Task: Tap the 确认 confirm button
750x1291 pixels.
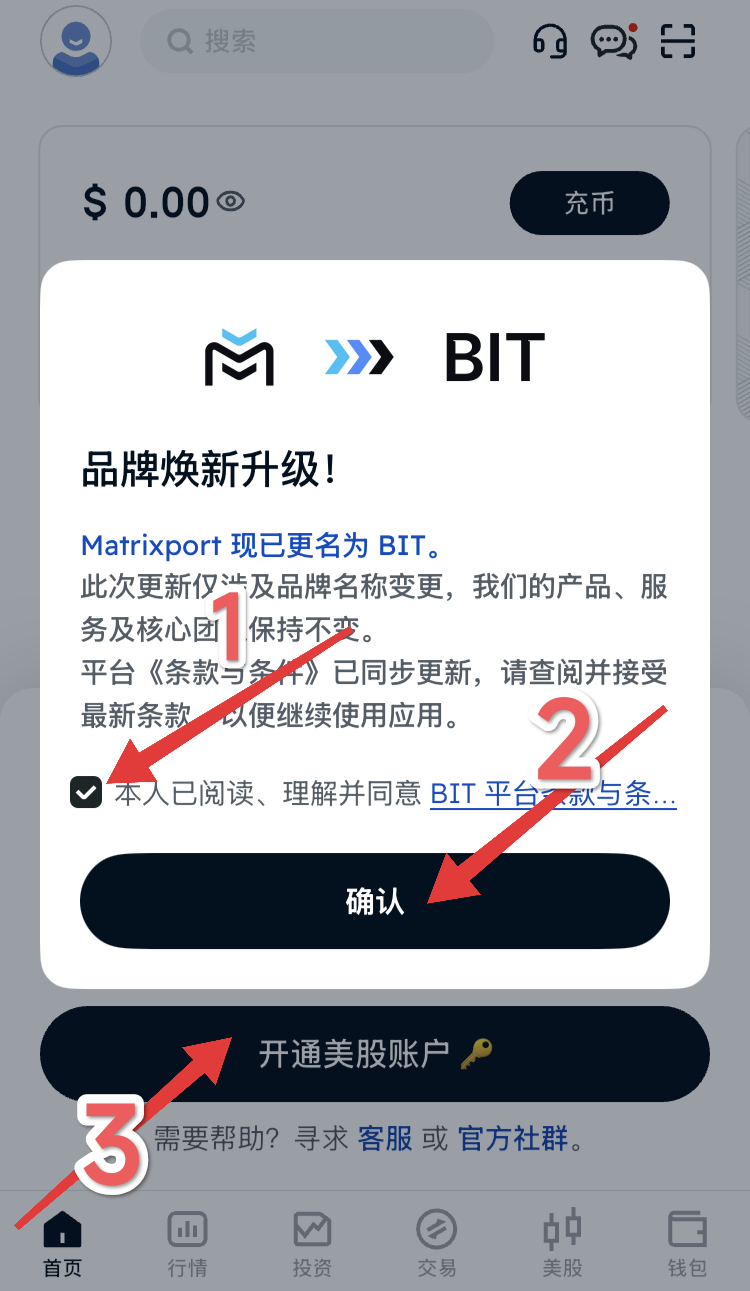Action: pyautogui.click(x=375, y=901)
